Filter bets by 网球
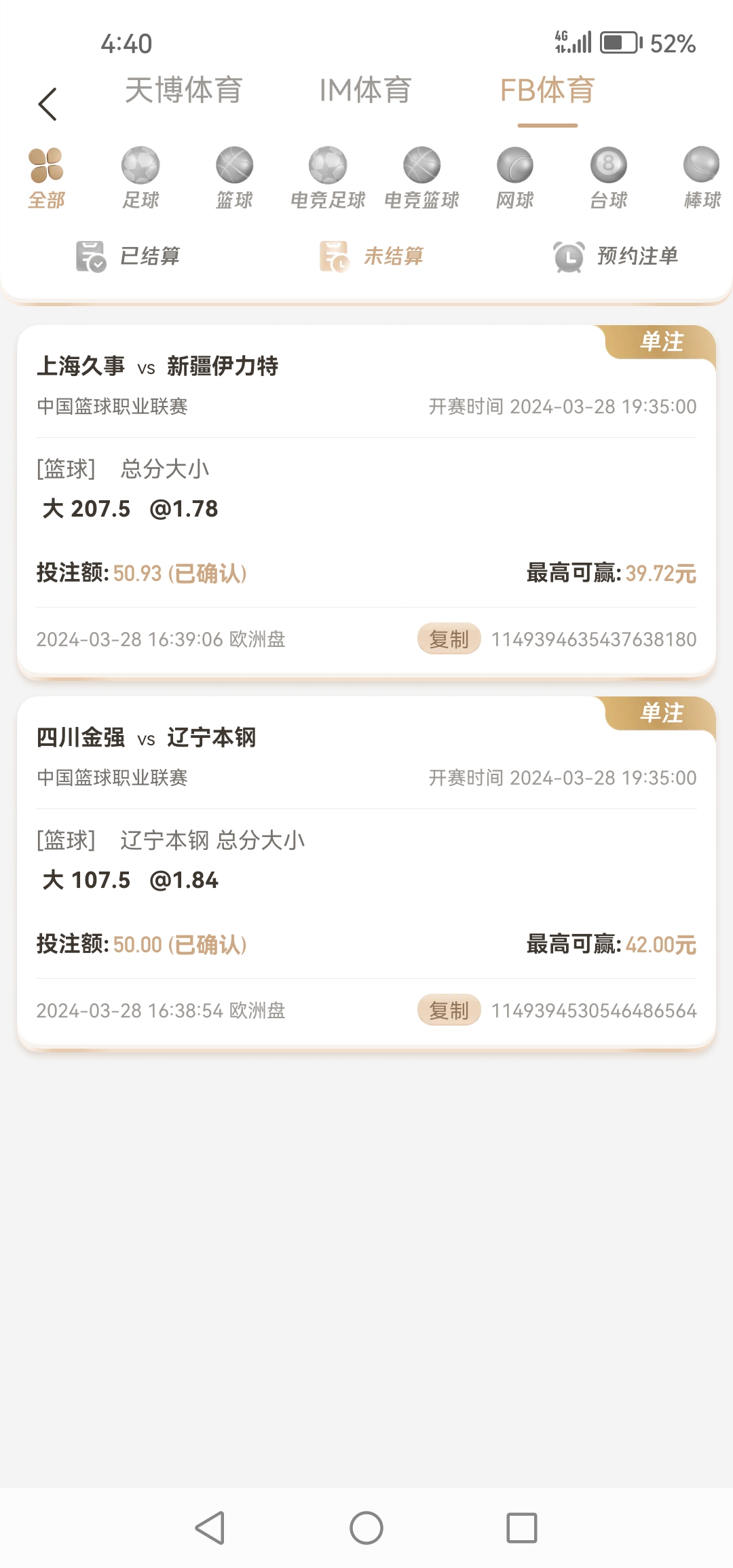 pos(515,178)
